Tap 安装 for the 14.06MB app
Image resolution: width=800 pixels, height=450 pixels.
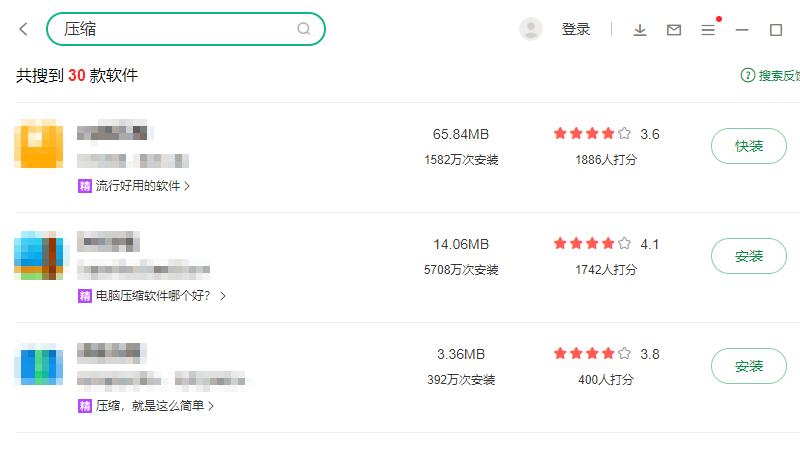pyautogui.click(x=749, y=256)
